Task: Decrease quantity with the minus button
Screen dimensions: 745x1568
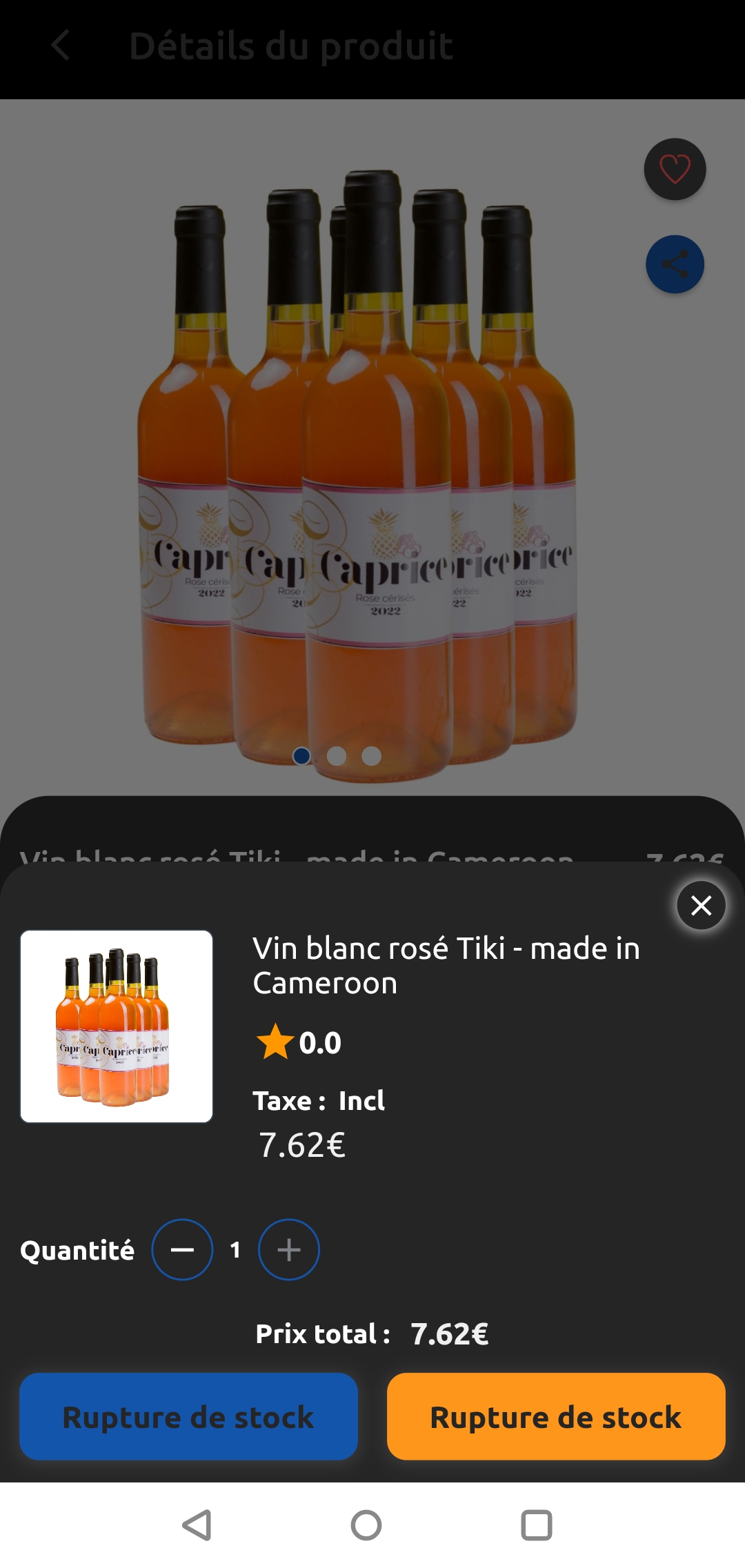Action: pyautogui.click(x=182, y=1249)
